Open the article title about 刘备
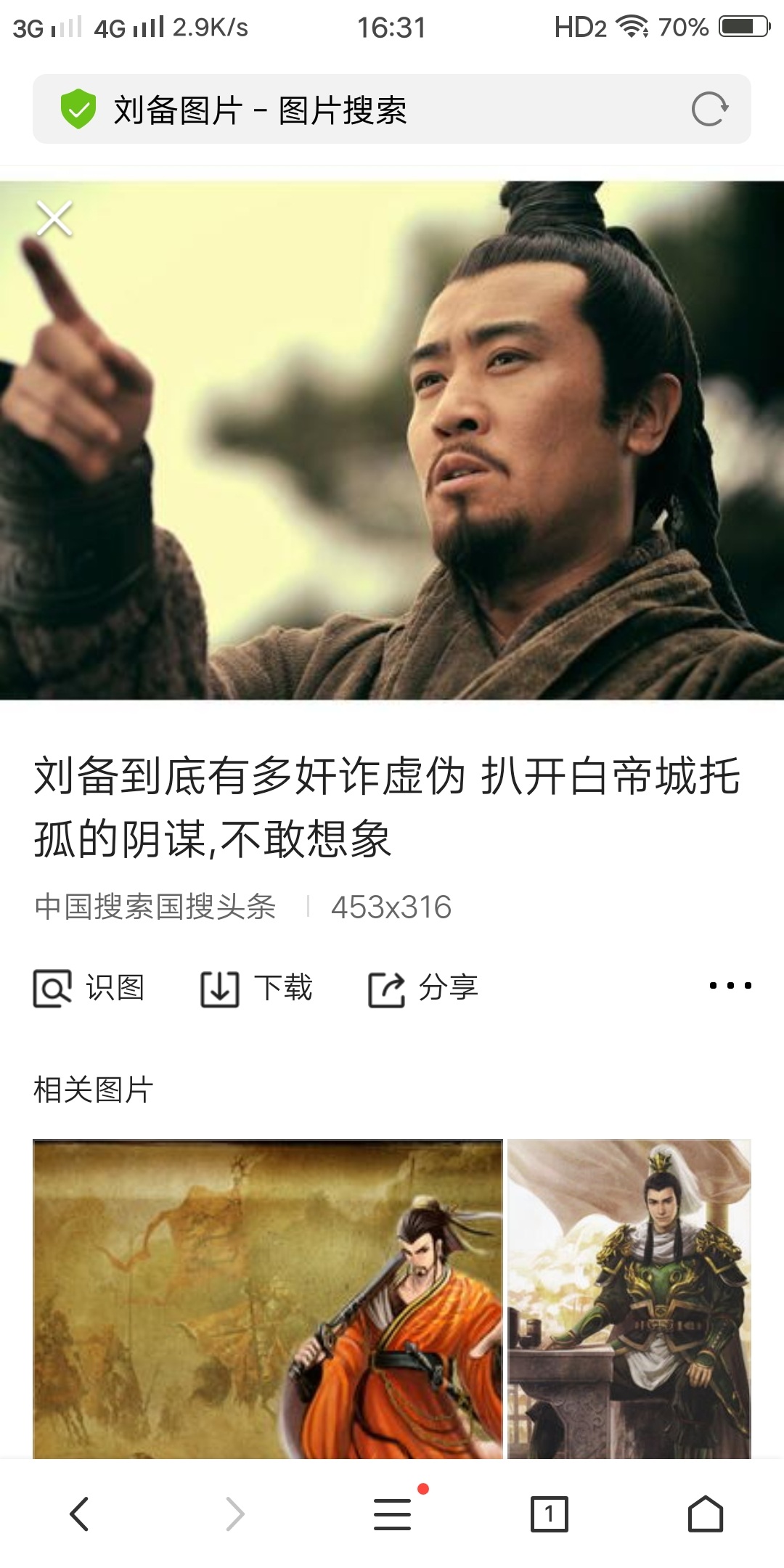This screenshot has height=1568, width=784. 386,807
